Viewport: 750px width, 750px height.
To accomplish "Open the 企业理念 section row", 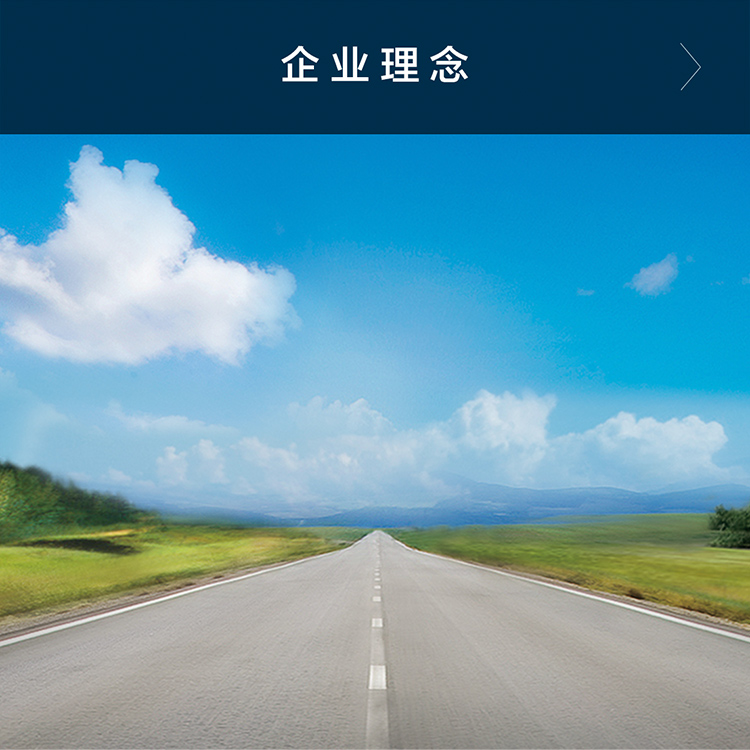I will click(375, 66).
